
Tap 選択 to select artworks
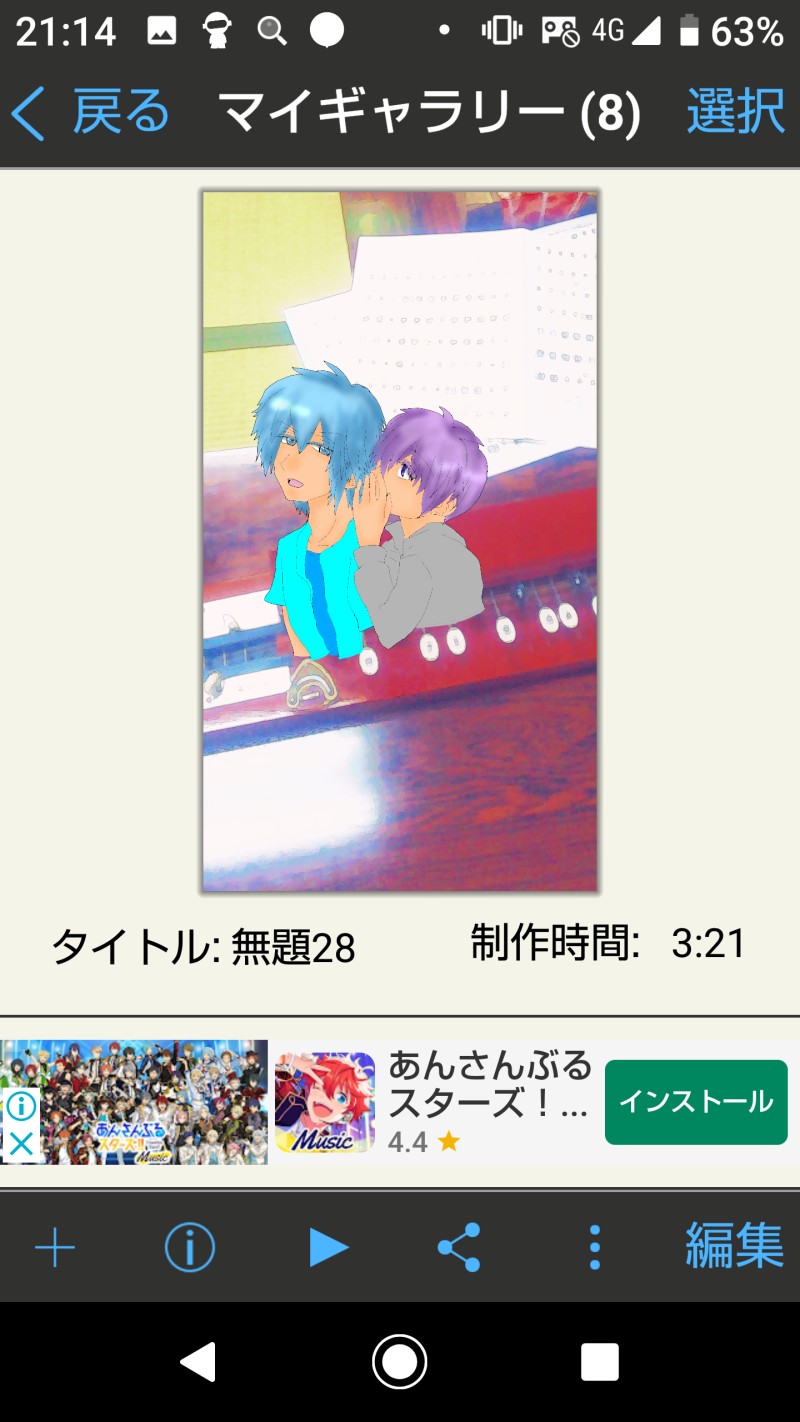(735, 112)
